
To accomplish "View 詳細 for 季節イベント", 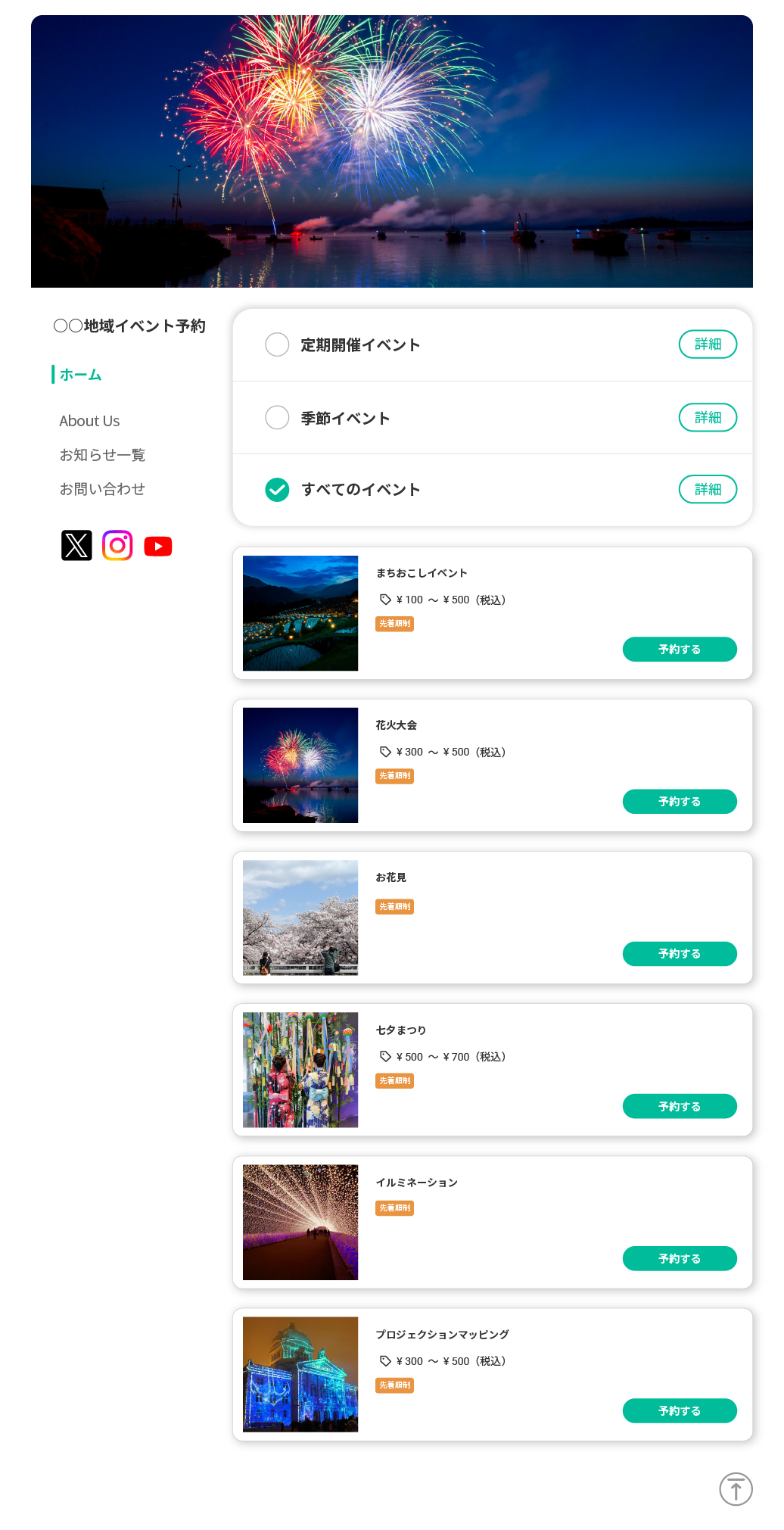I will [x=708, y=417].
